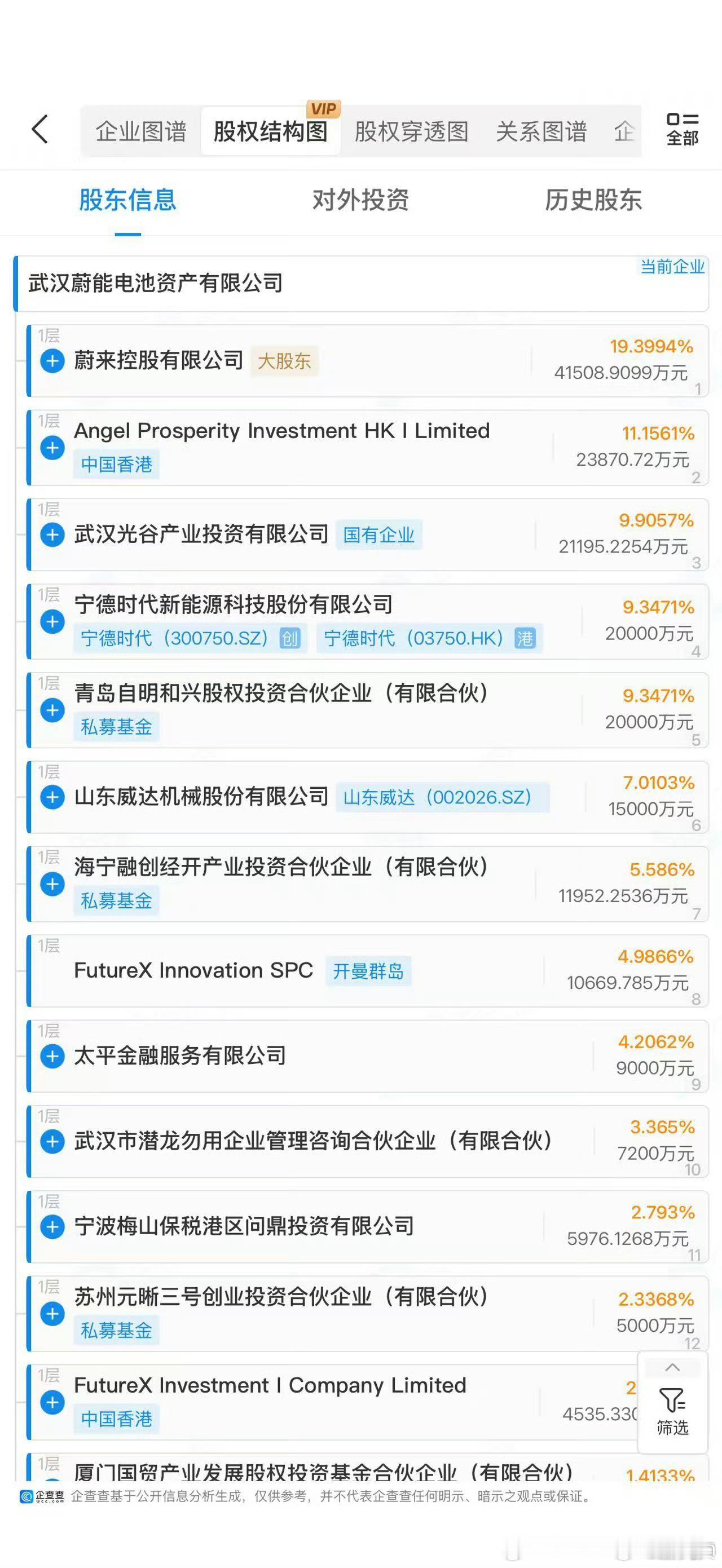Go back using the top-left arrow

pos(39,130)
